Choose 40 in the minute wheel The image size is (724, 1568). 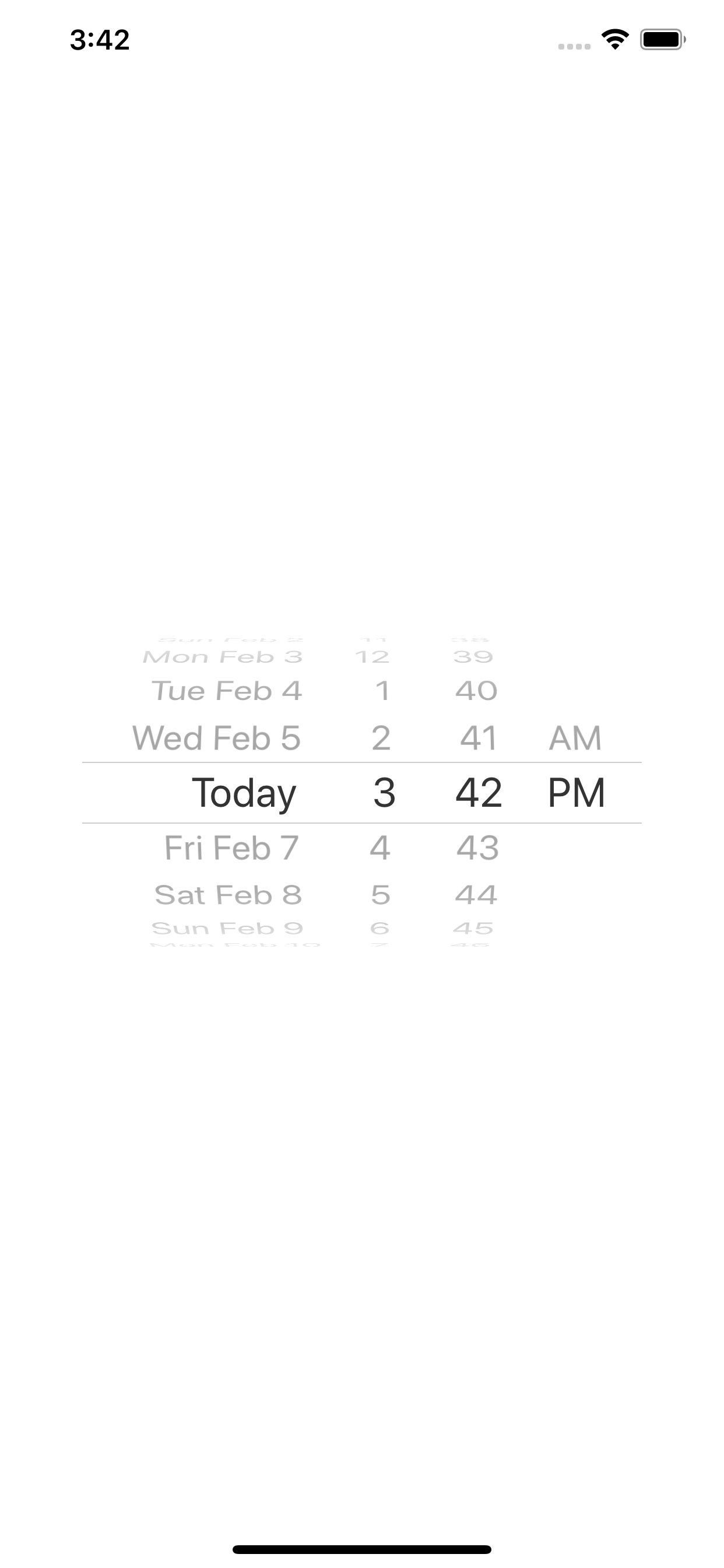(476, 691)
